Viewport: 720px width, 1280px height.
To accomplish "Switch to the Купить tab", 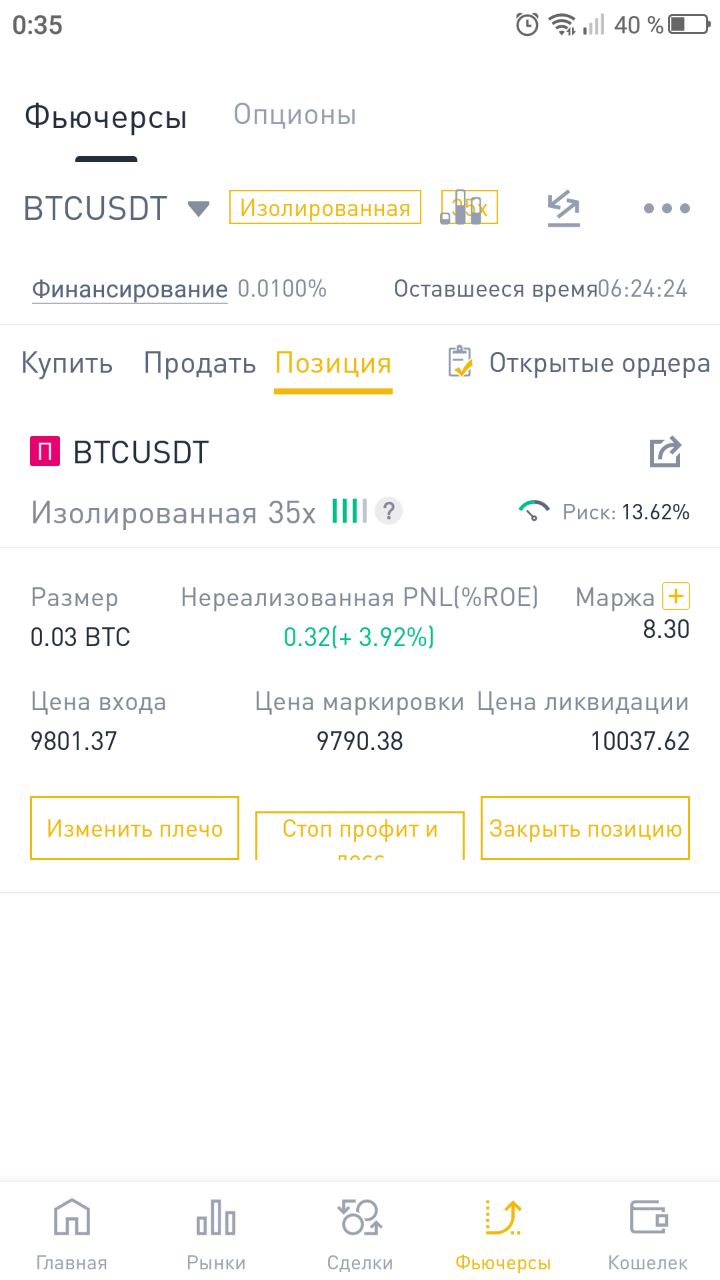I will (67, 363).
